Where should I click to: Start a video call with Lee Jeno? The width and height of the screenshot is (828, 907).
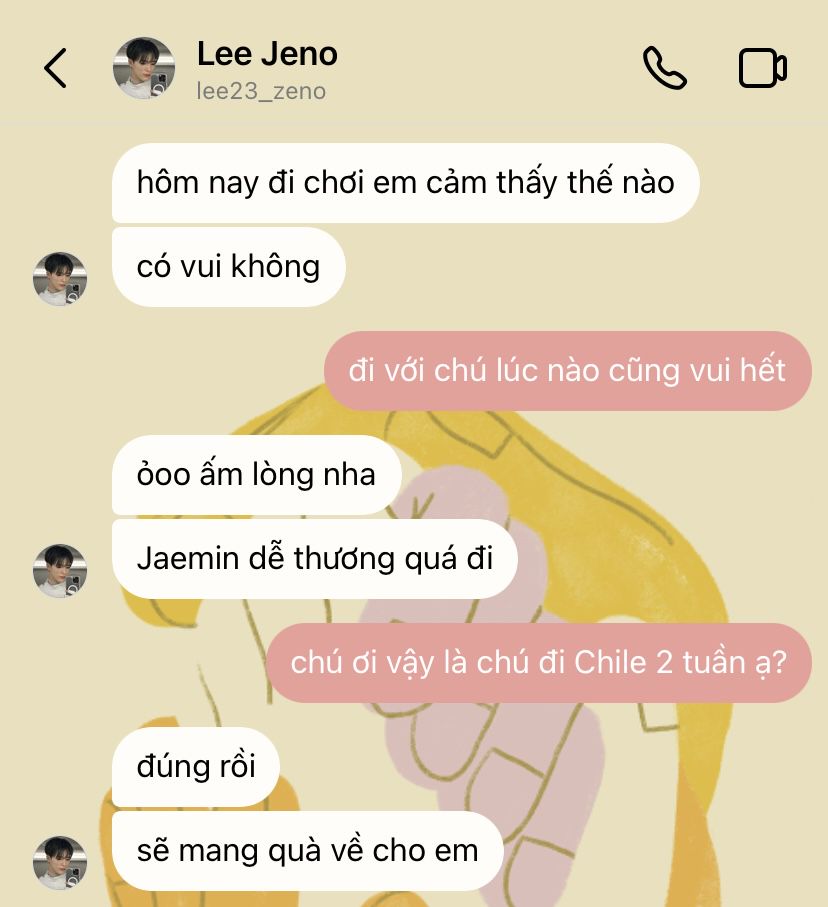[762, 68]
